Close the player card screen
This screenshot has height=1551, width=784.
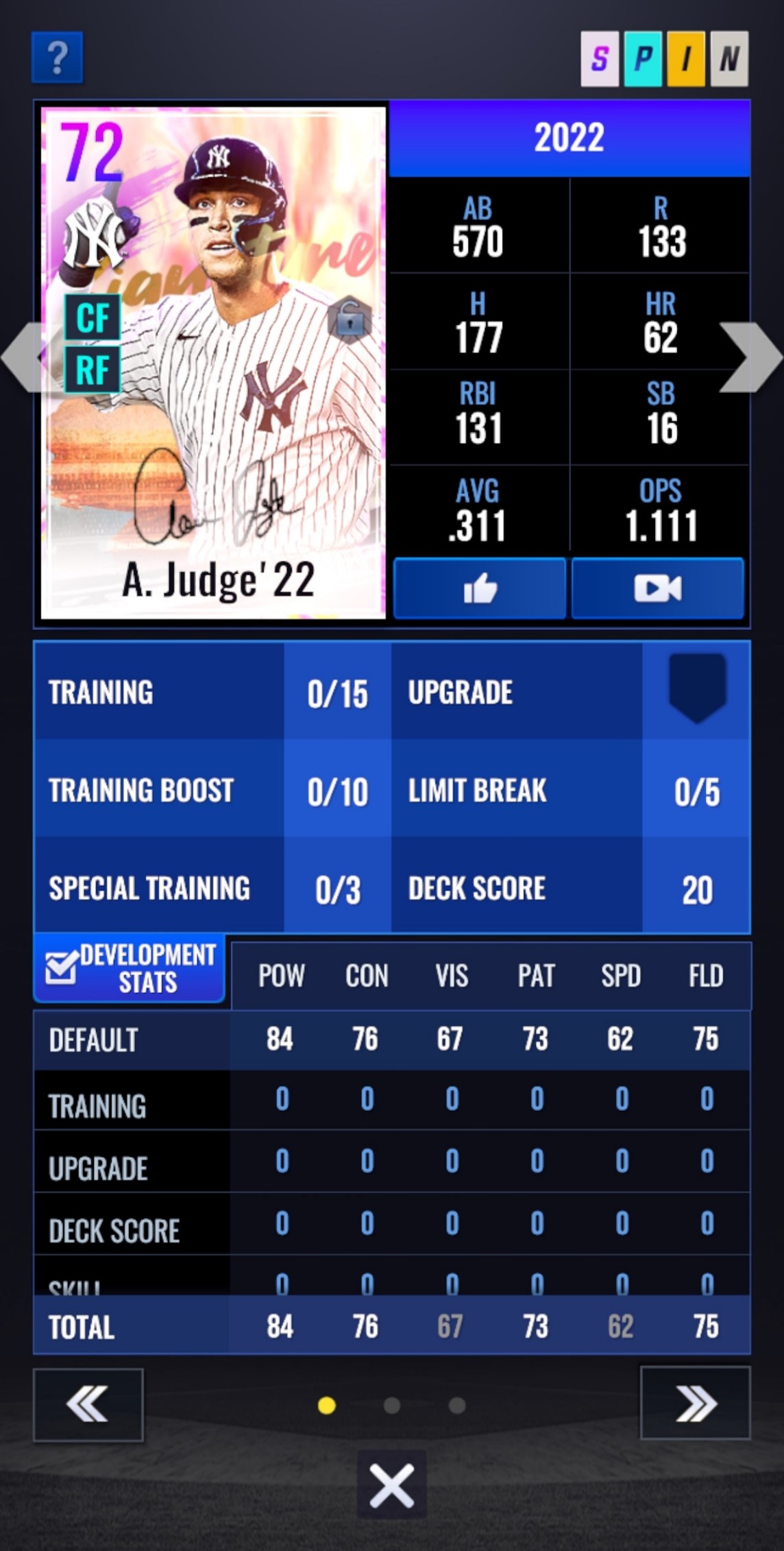click(391, 1486)
